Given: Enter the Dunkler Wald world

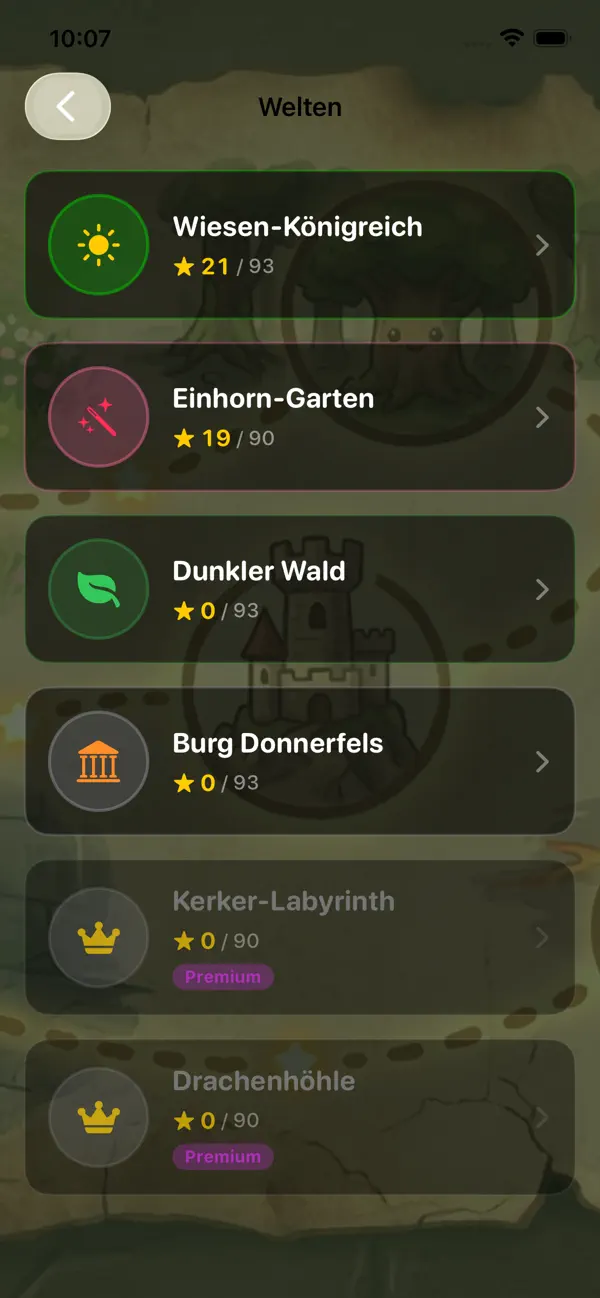Looking at the screenshot, I should [300, 589].
